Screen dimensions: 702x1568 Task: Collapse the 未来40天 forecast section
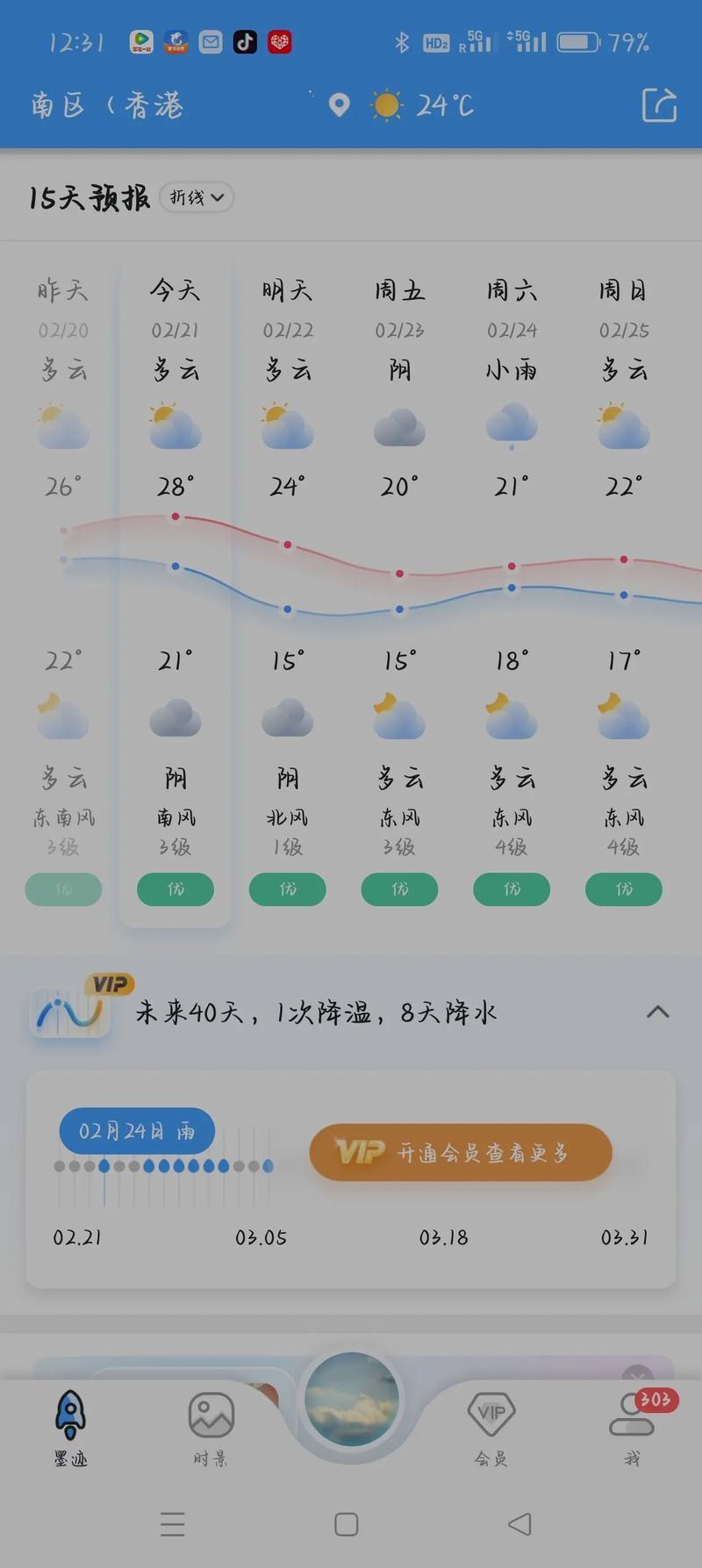(x=659, y=1012)
